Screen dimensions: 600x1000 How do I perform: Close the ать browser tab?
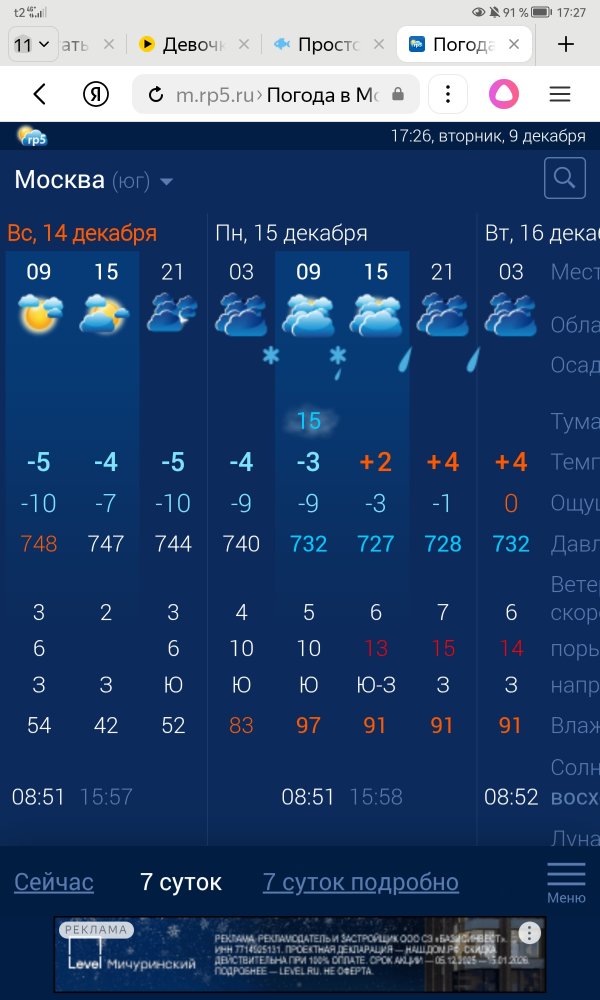point(109,45)
